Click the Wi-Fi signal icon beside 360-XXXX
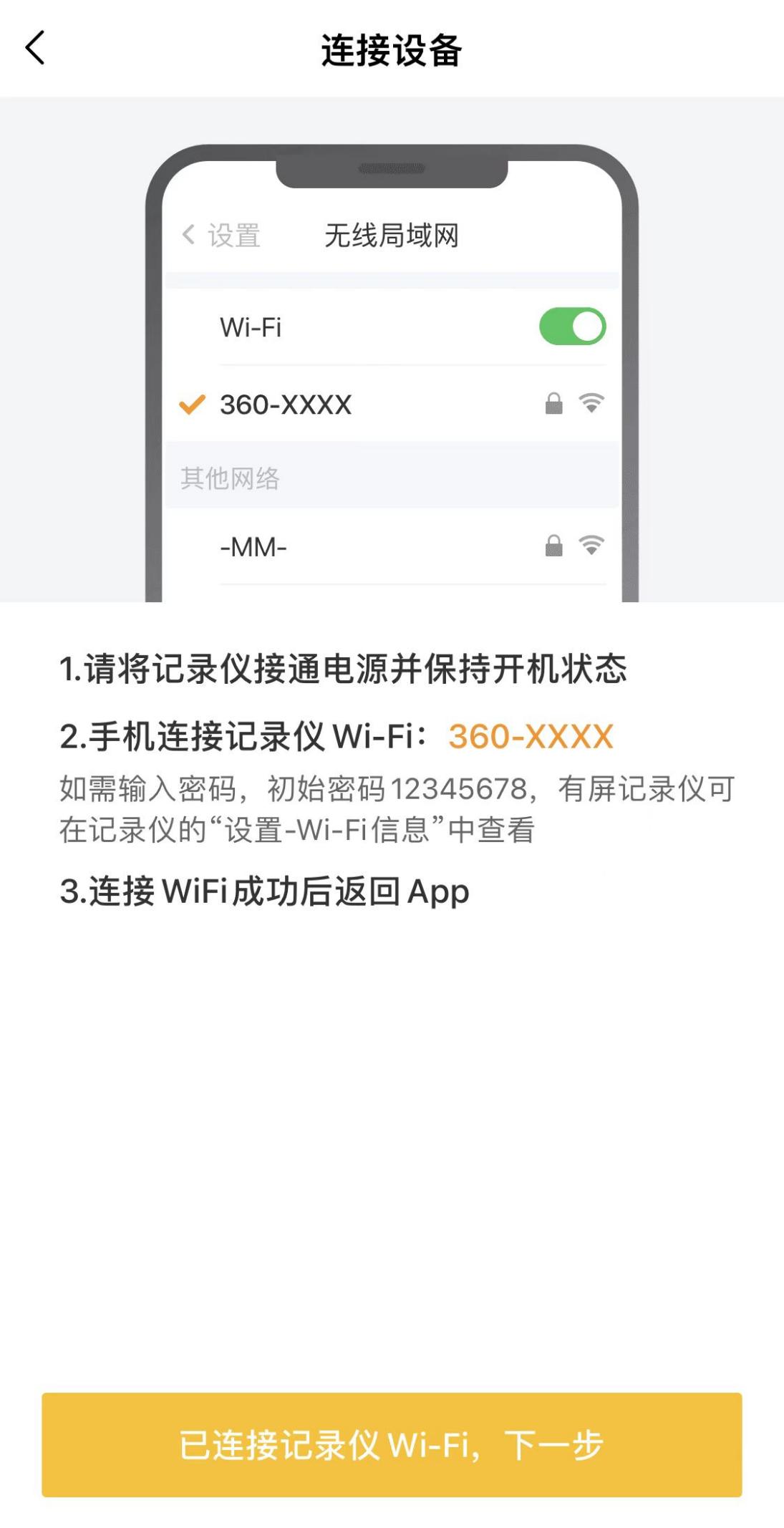784x1528 pixels. click(x=591, y=403)
